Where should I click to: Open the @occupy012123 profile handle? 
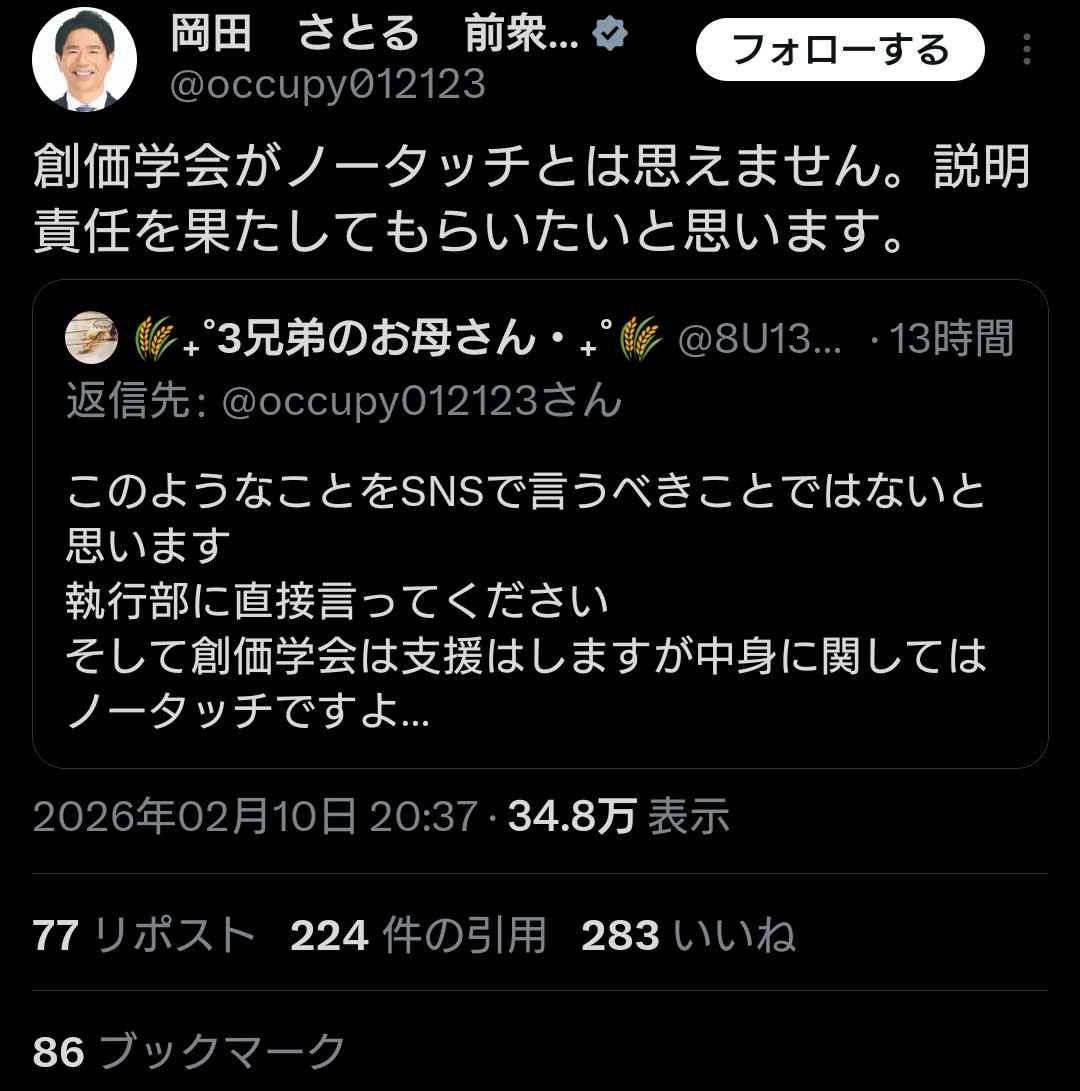tap(327, 86)
